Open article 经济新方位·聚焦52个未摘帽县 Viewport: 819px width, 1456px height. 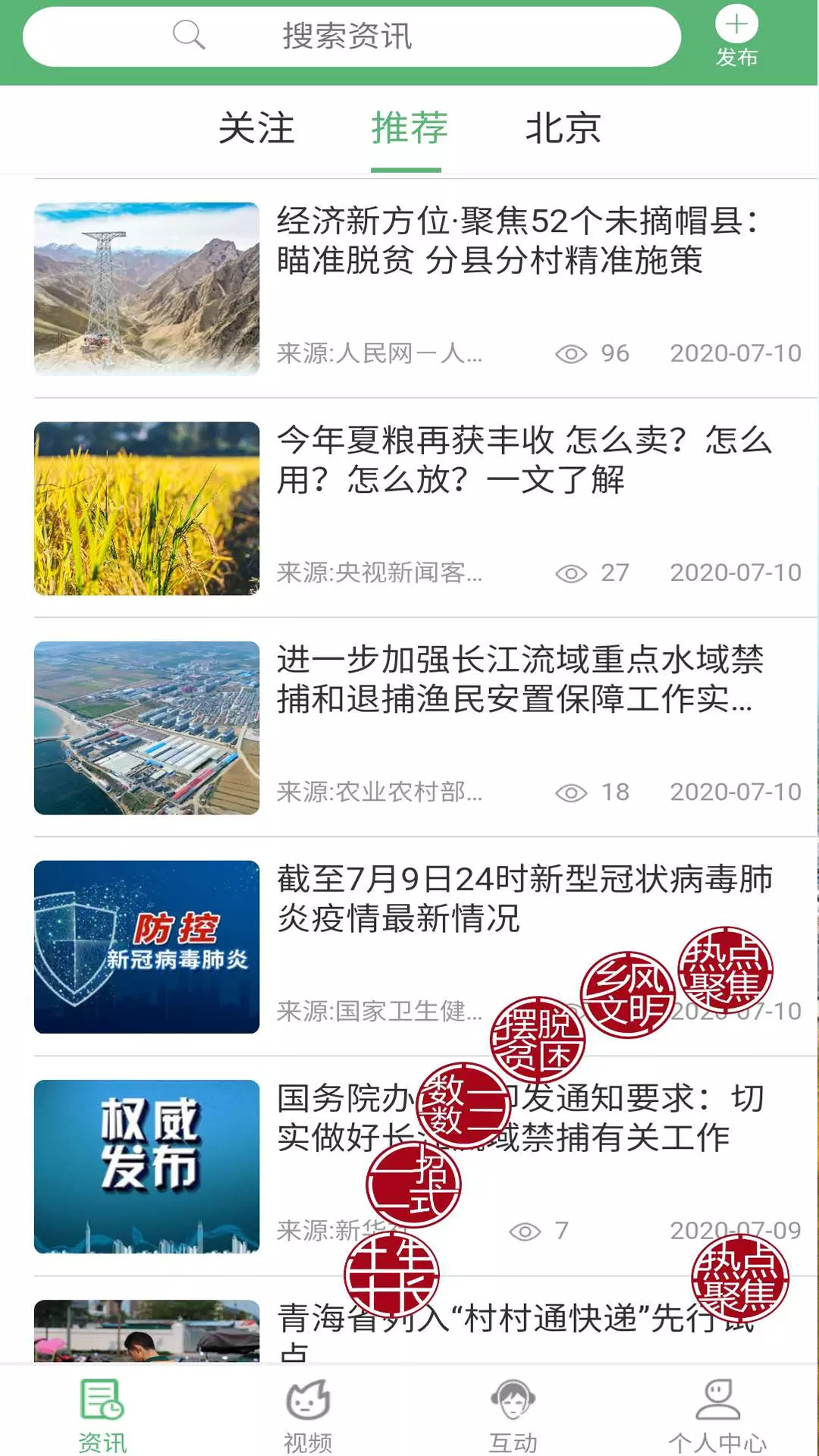point(418,289)
